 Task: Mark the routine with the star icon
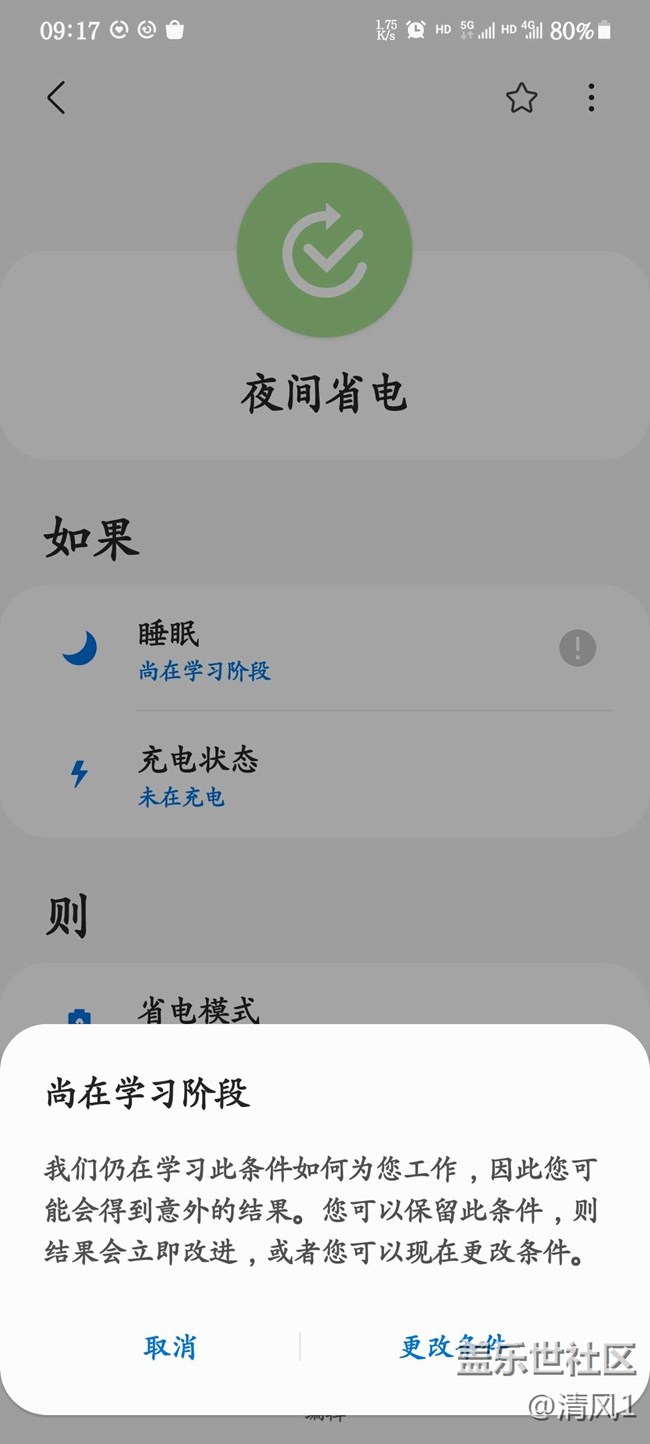tap(521, 98)
